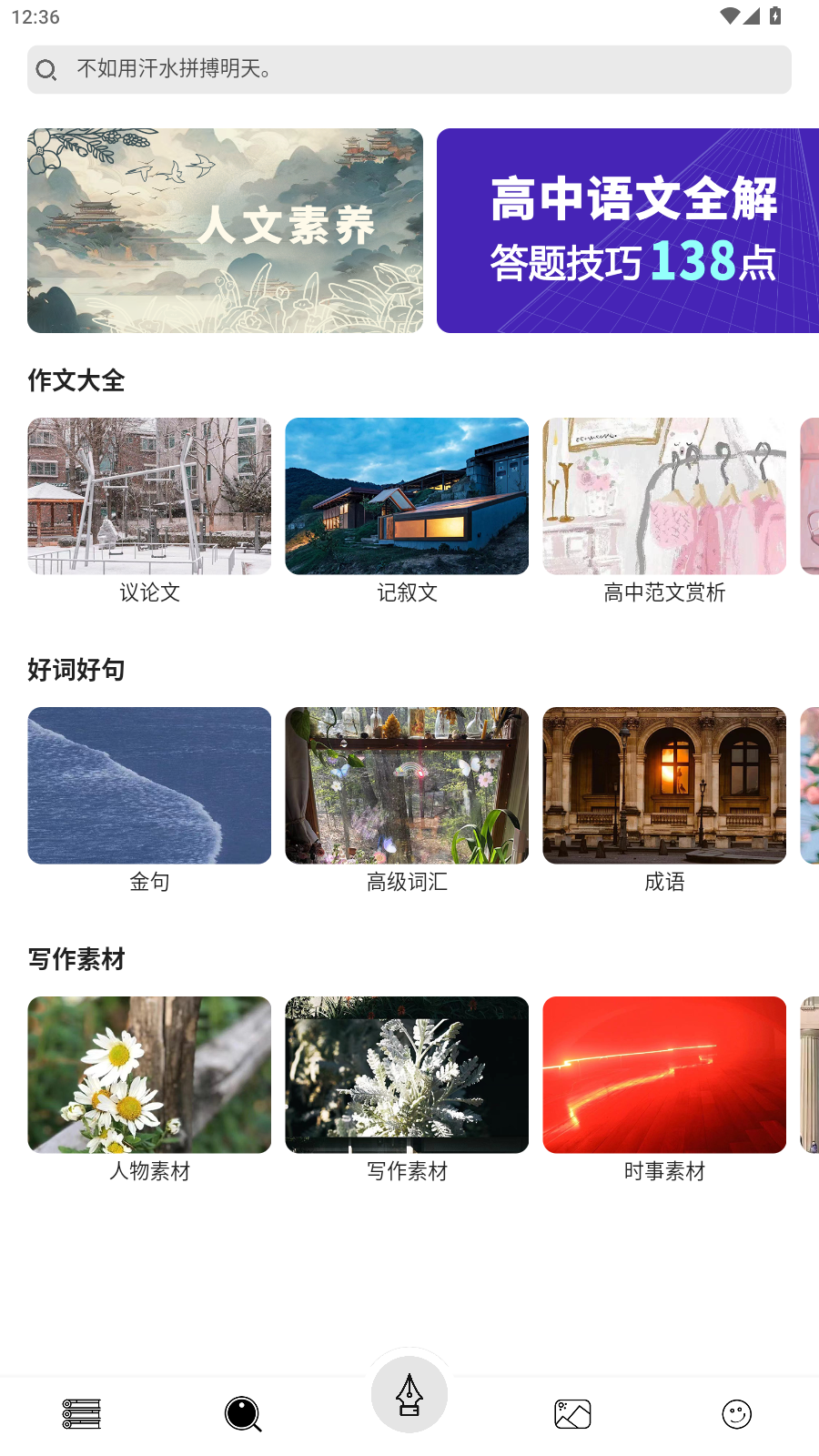The image size is (819, 1456).
Task: Open the 记叙文 card
Action: pos(406,496)
